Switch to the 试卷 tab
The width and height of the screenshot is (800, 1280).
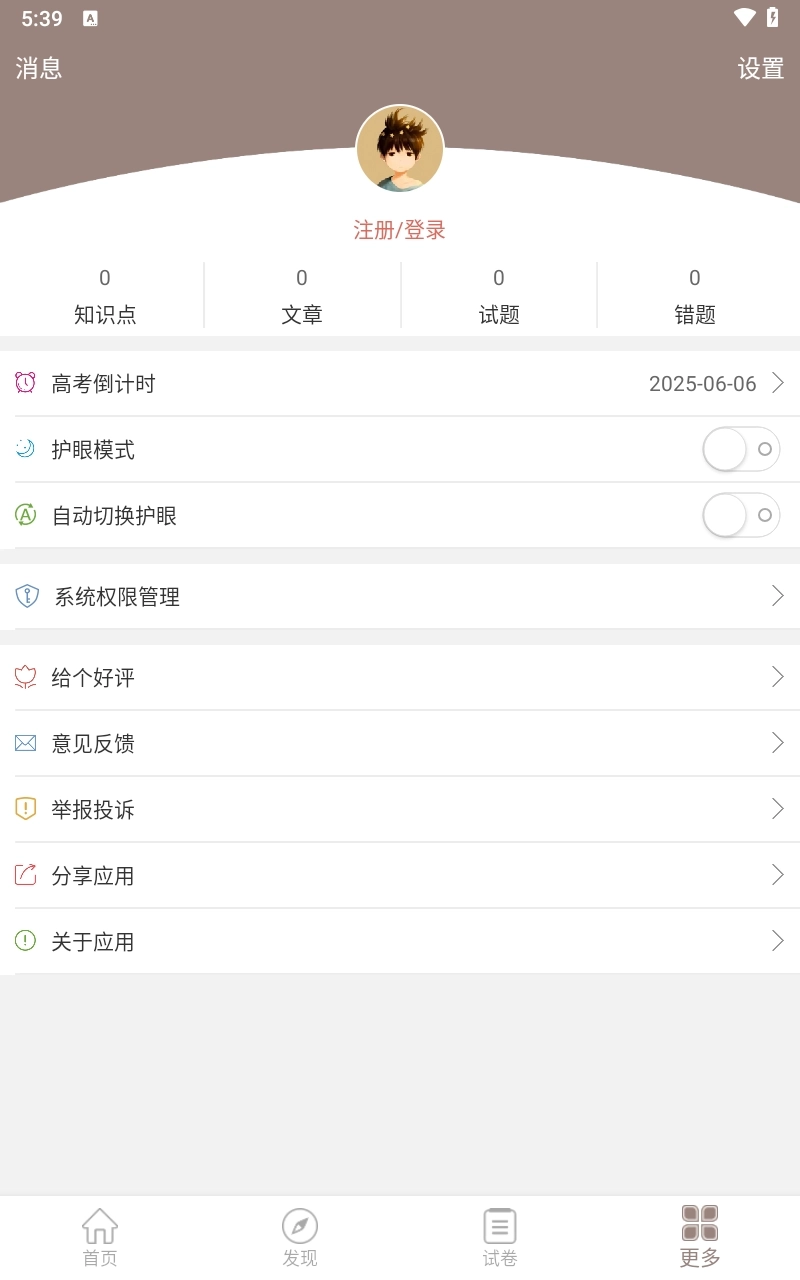point(500,1237)
